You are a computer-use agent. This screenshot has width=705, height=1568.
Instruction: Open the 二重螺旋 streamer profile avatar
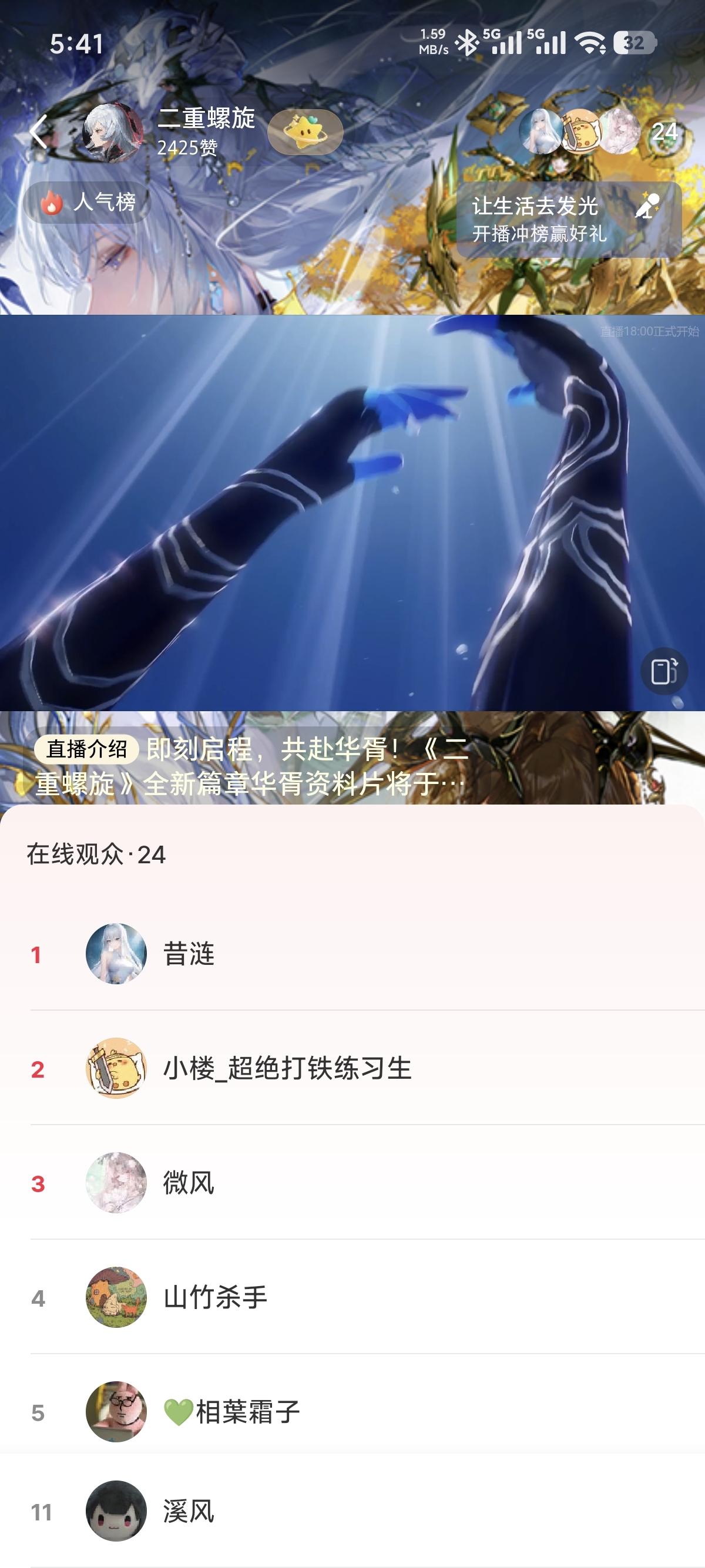(x=113, y=132)
